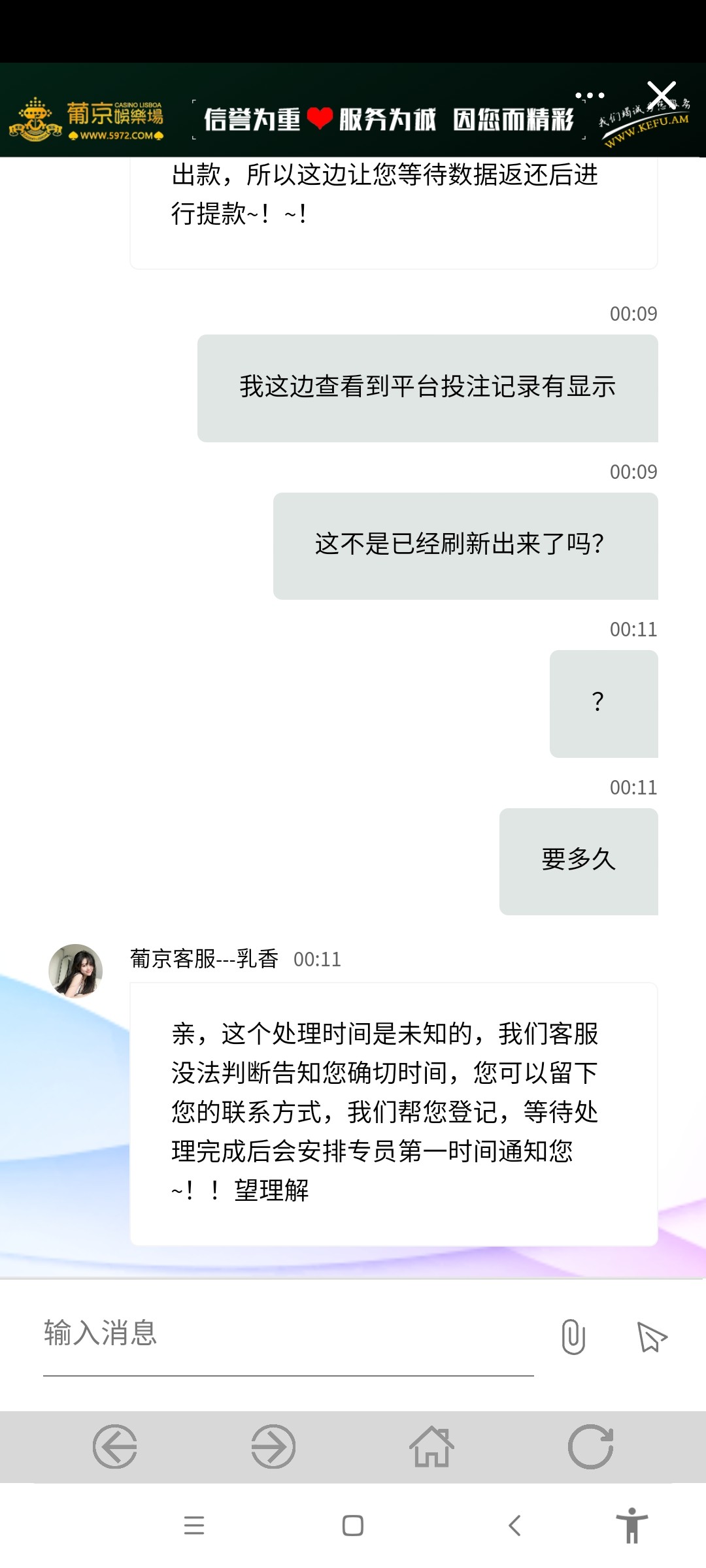706x1568 pixels.
Task: Open the three-dot overflow menu
Action: [590, 95]
